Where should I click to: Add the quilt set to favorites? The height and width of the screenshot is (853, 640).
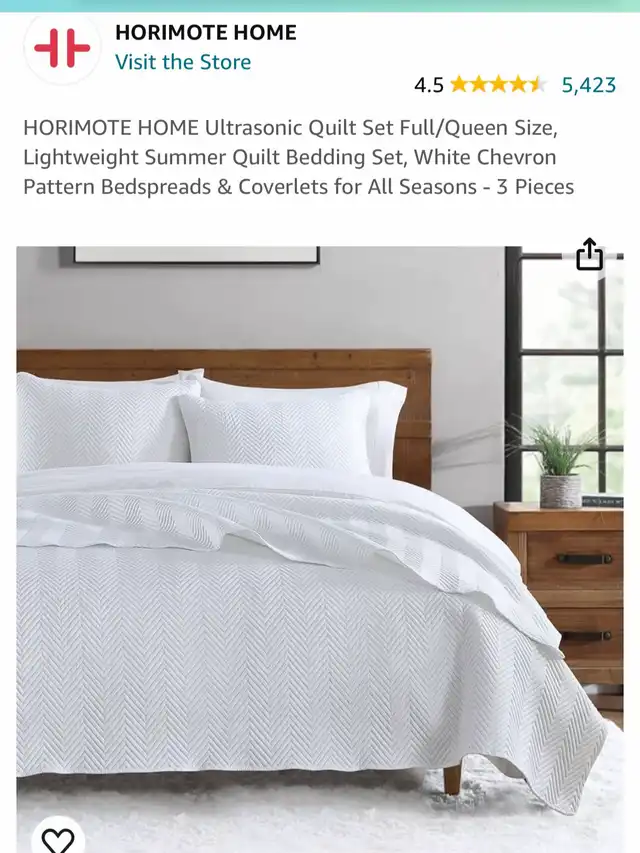[58, 838]
